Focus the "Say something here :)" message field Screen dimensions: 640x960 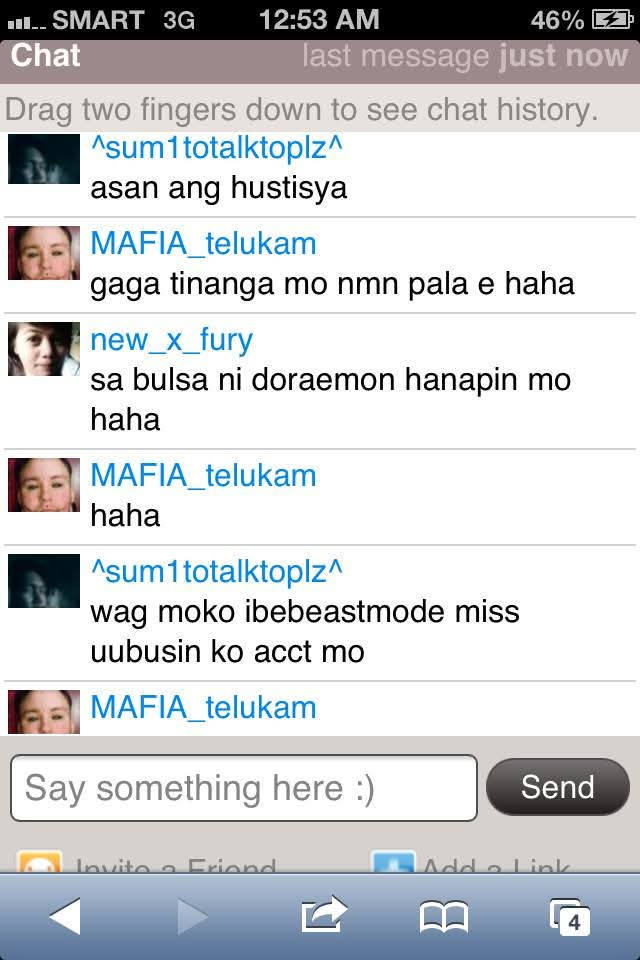(243, 788)
